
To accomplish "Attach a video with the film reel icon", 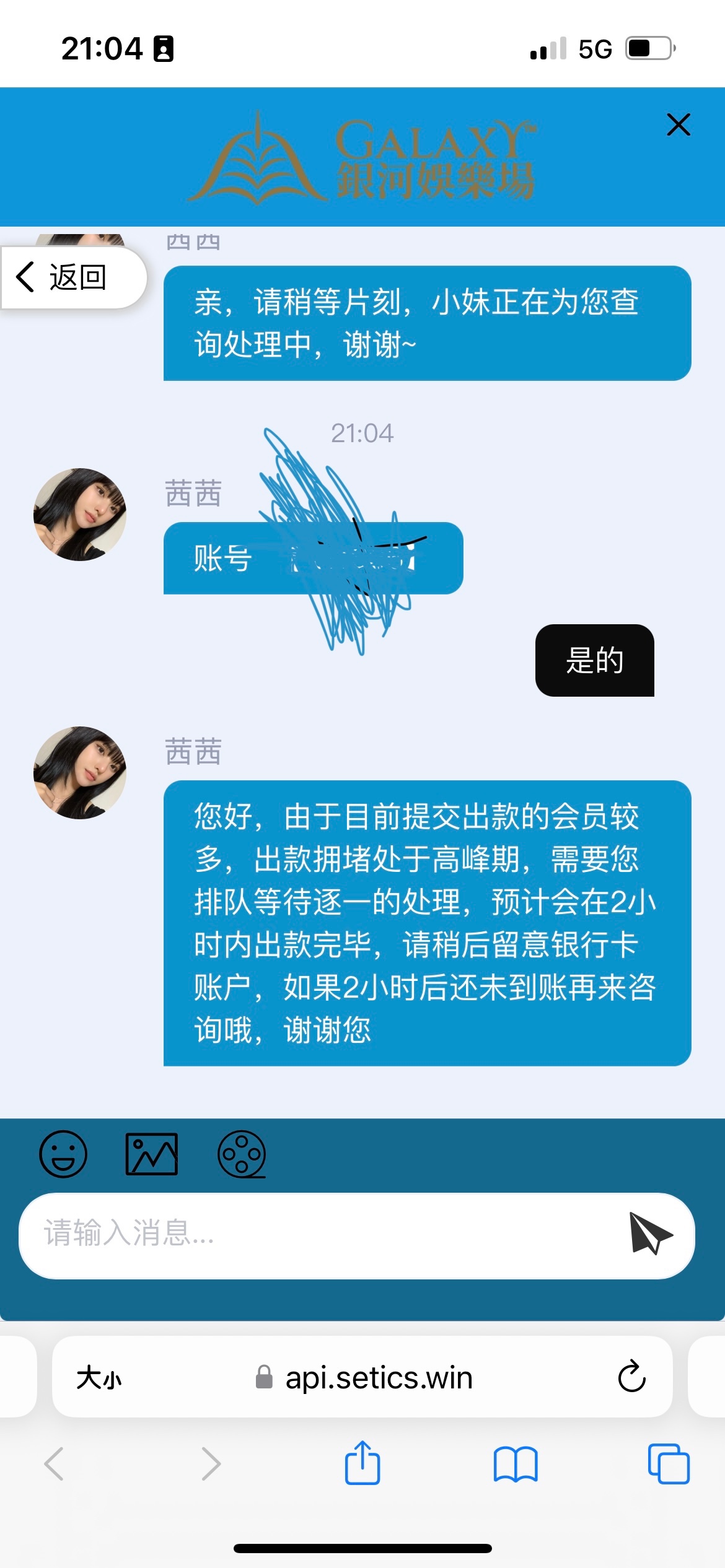I will pyautogui.click(x=242, y=1154).
